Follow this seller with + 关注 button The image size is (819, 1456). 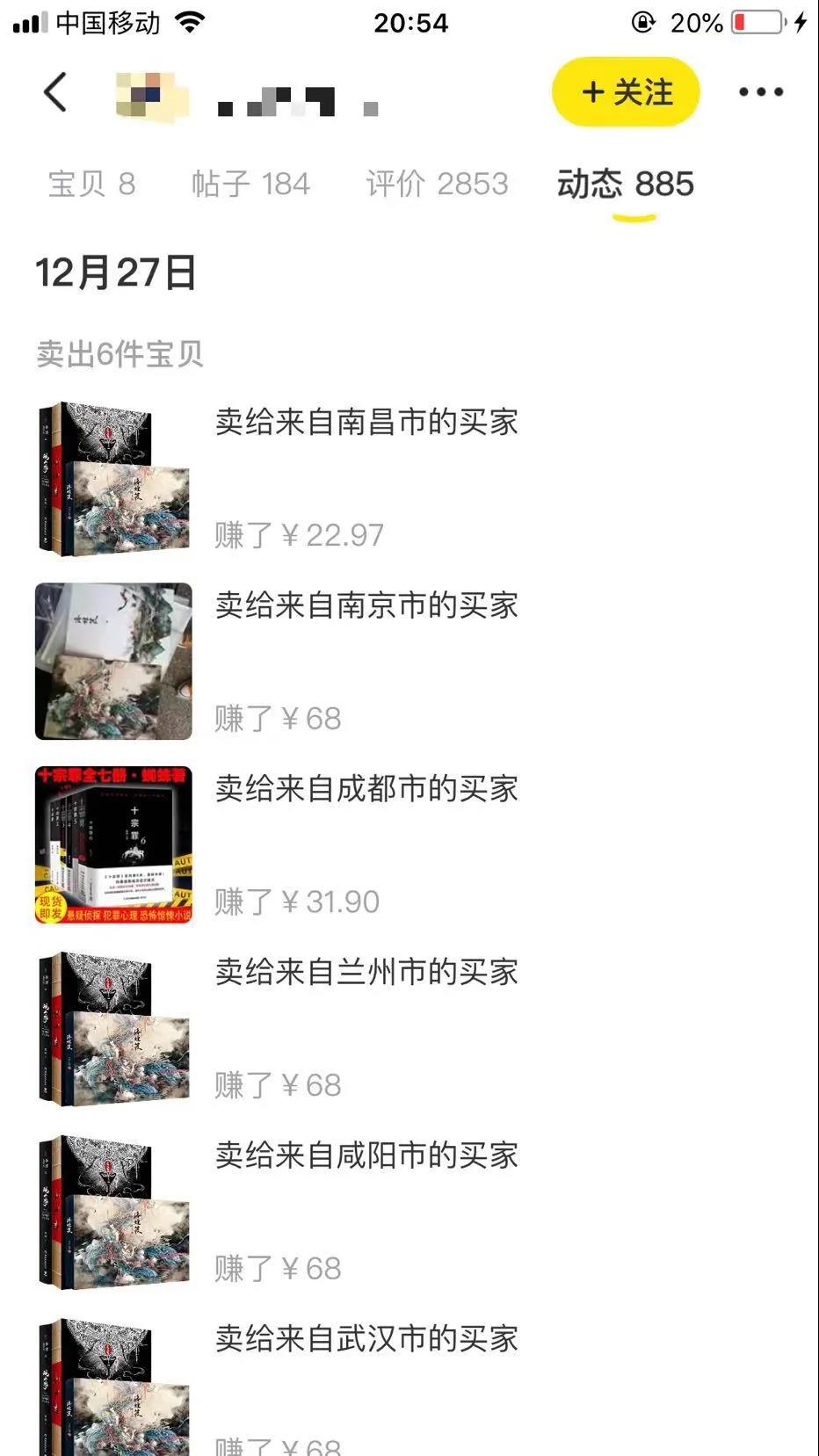coord(626,92)
